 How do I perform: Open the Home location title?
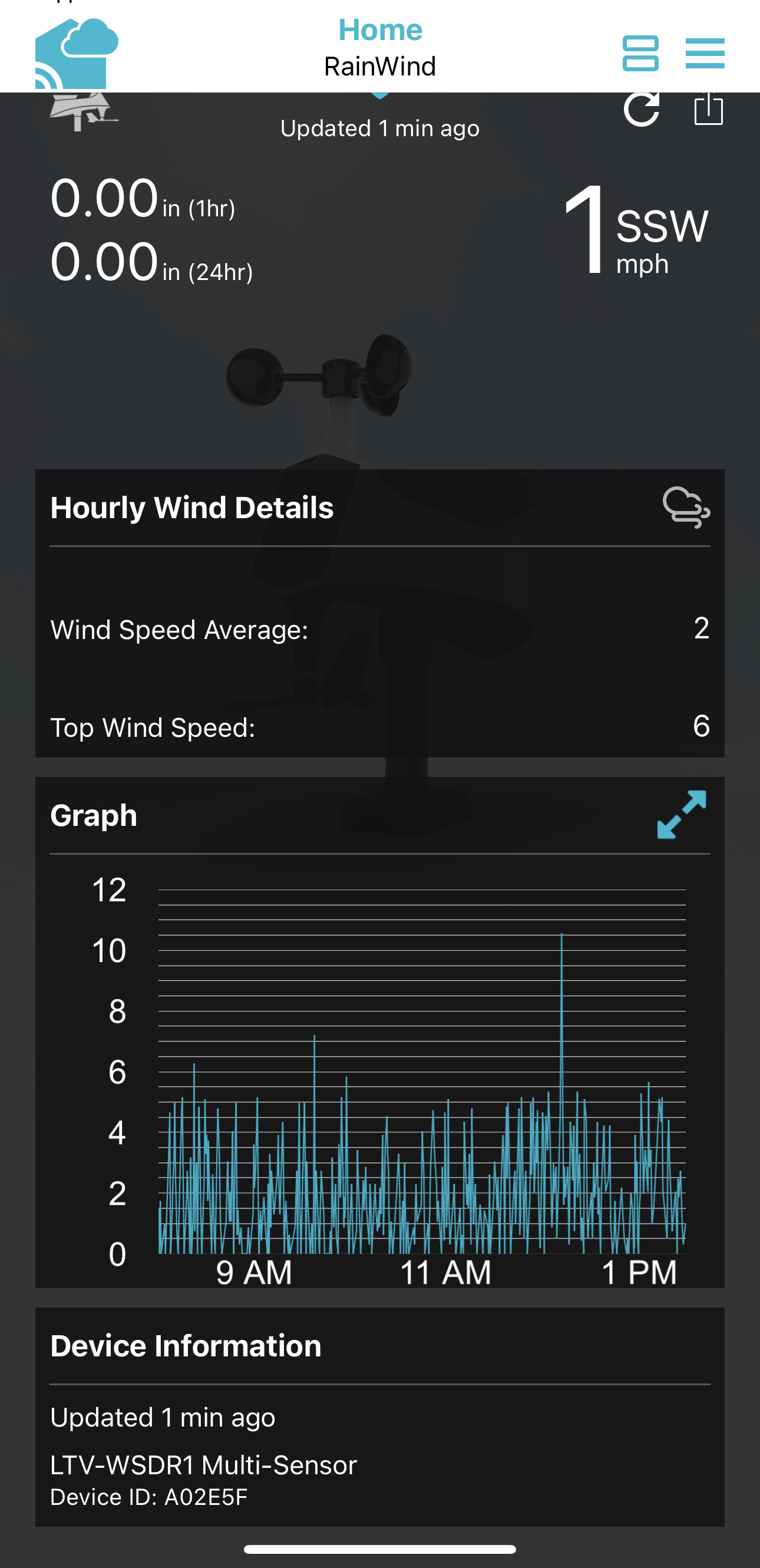pos(379,31)
